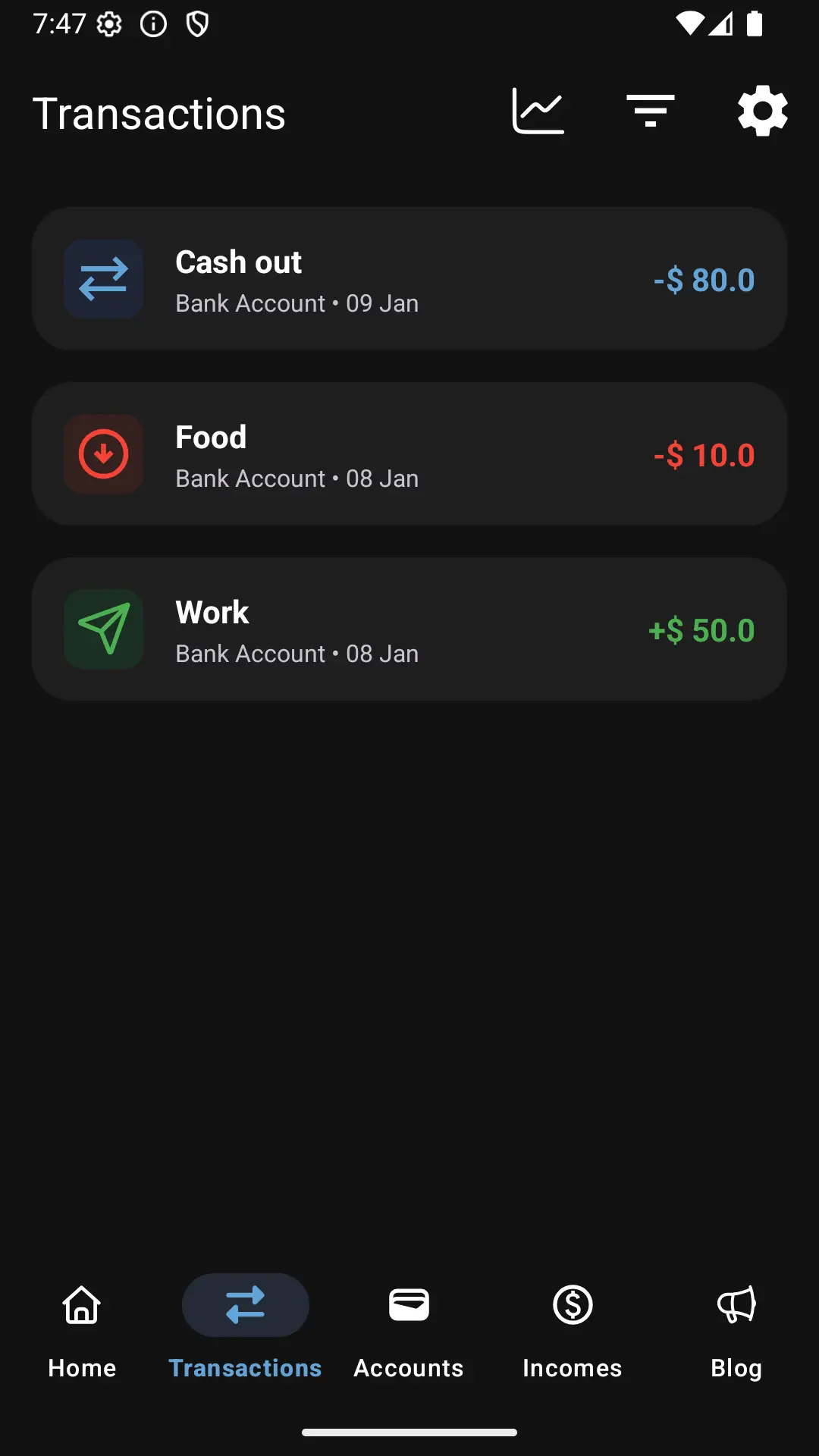The width and height of the screenshot is (819, 1456).
Task: Open the Work income transaction
Action: coord(409,629)
